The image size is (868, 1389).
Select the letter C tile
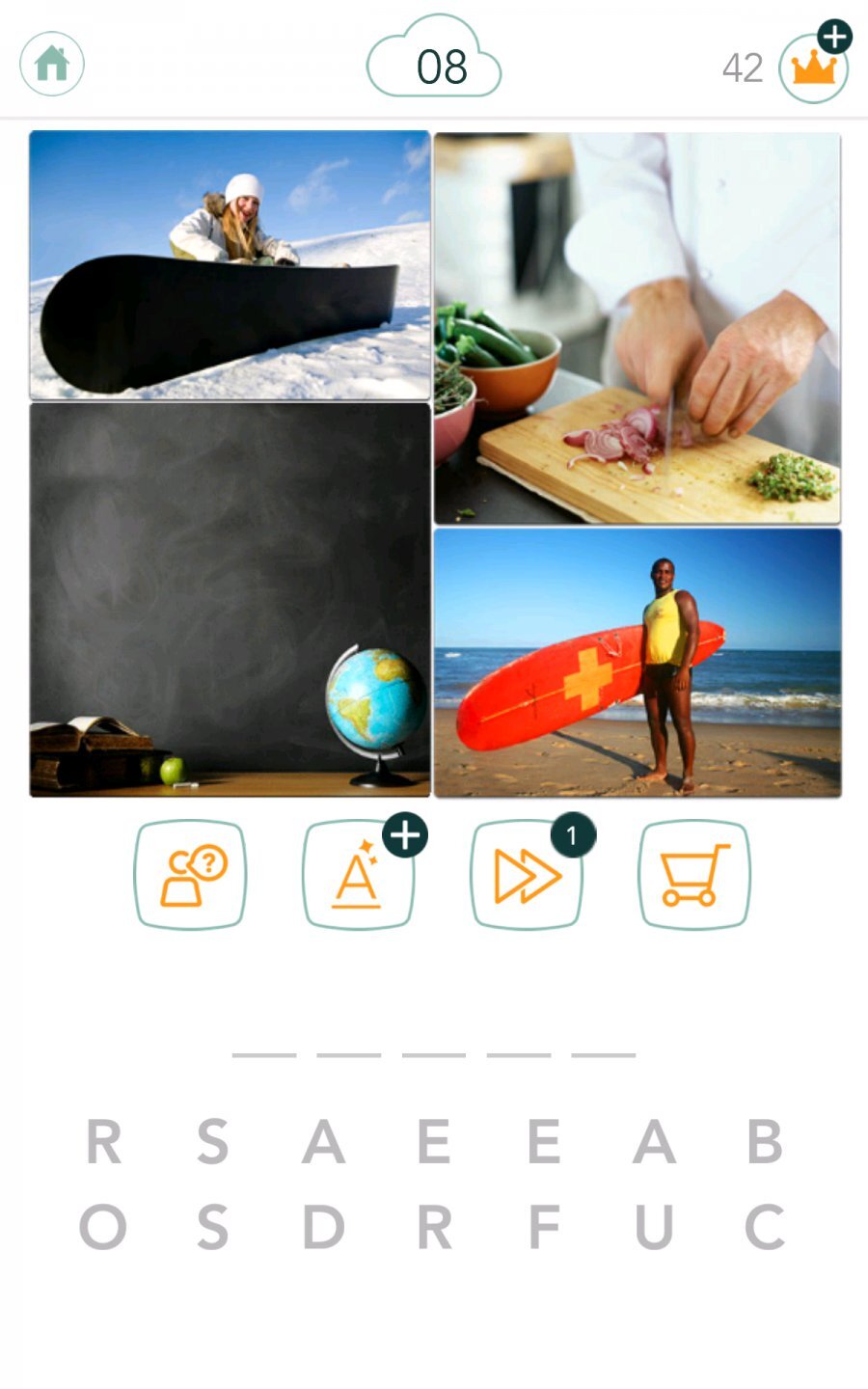pos(764,1227)
